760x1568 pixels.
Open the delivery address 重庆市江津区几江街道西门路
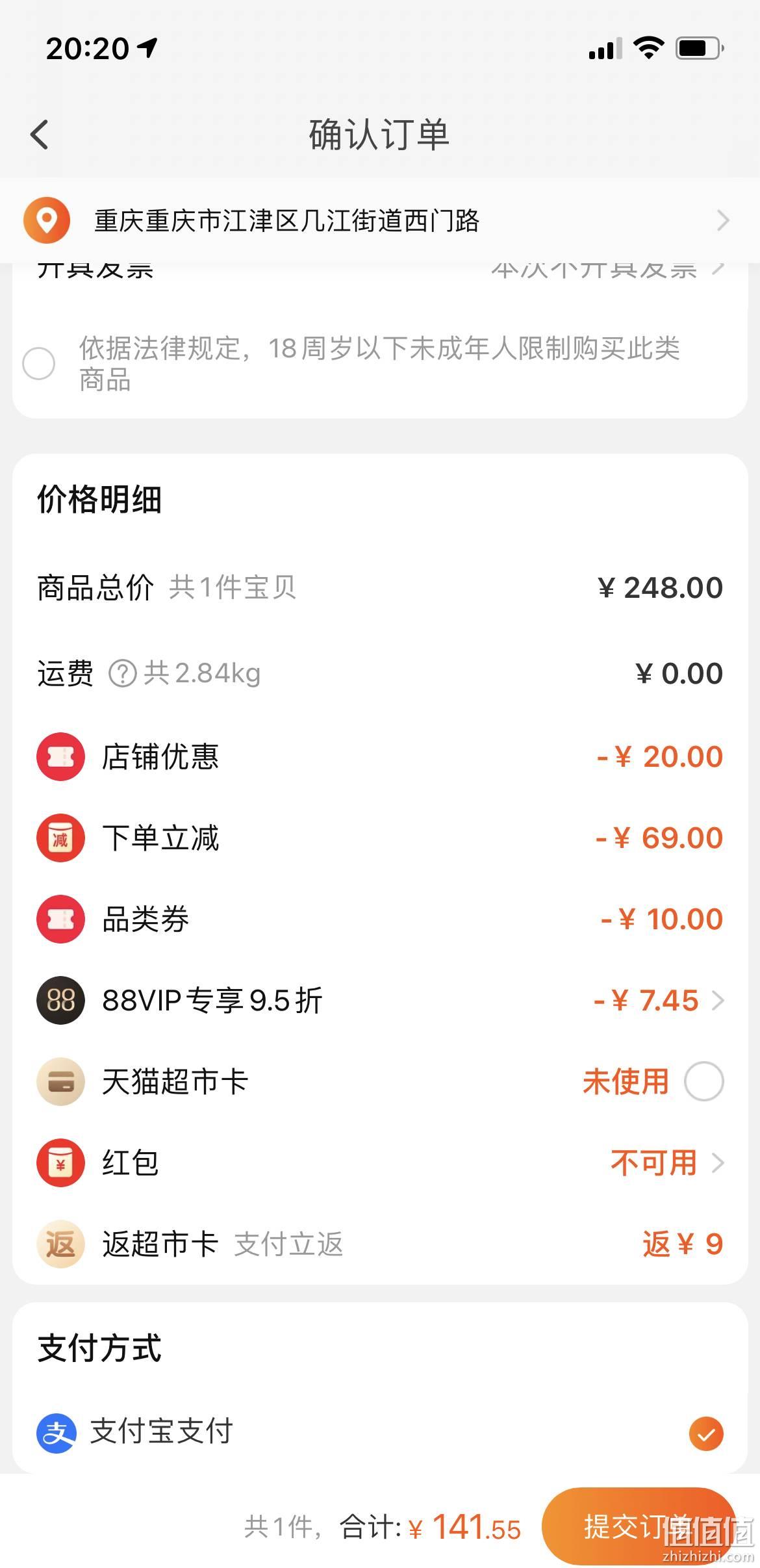380,221
